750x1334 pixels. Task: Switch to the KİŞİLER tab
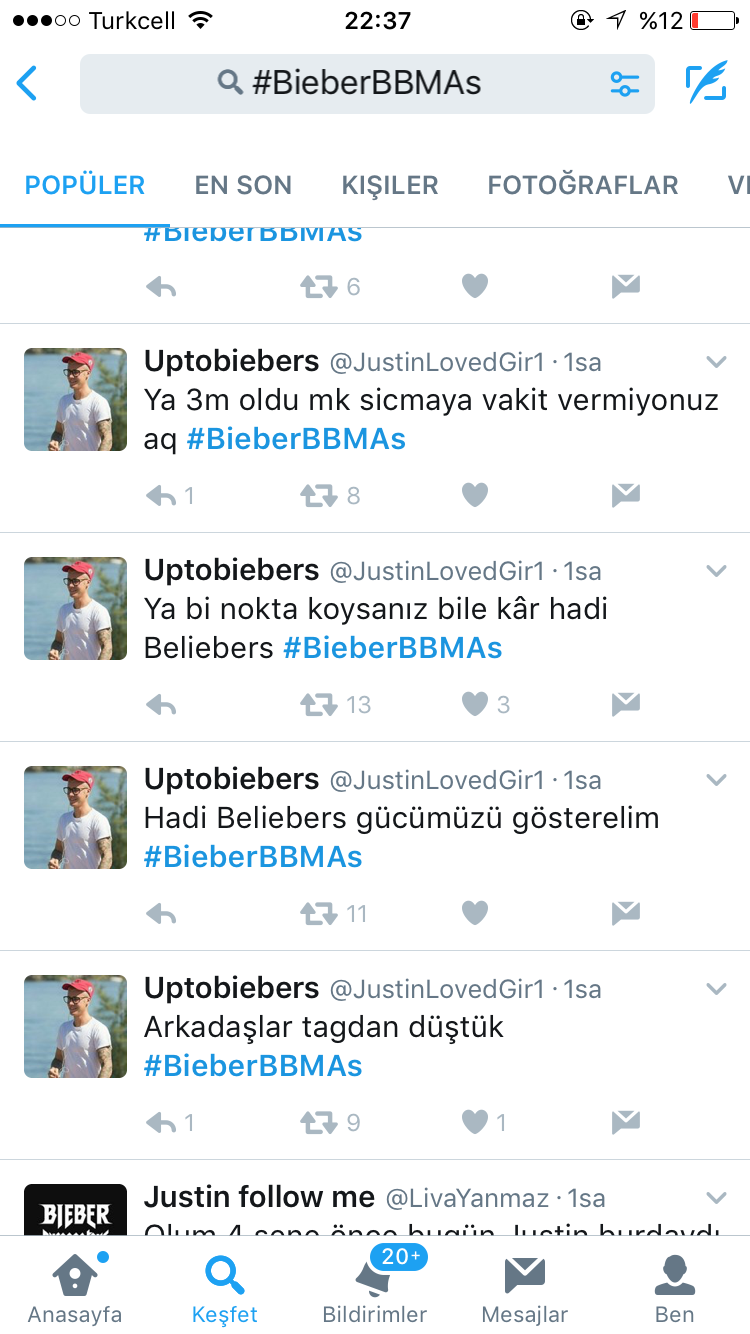click(390, 185)
